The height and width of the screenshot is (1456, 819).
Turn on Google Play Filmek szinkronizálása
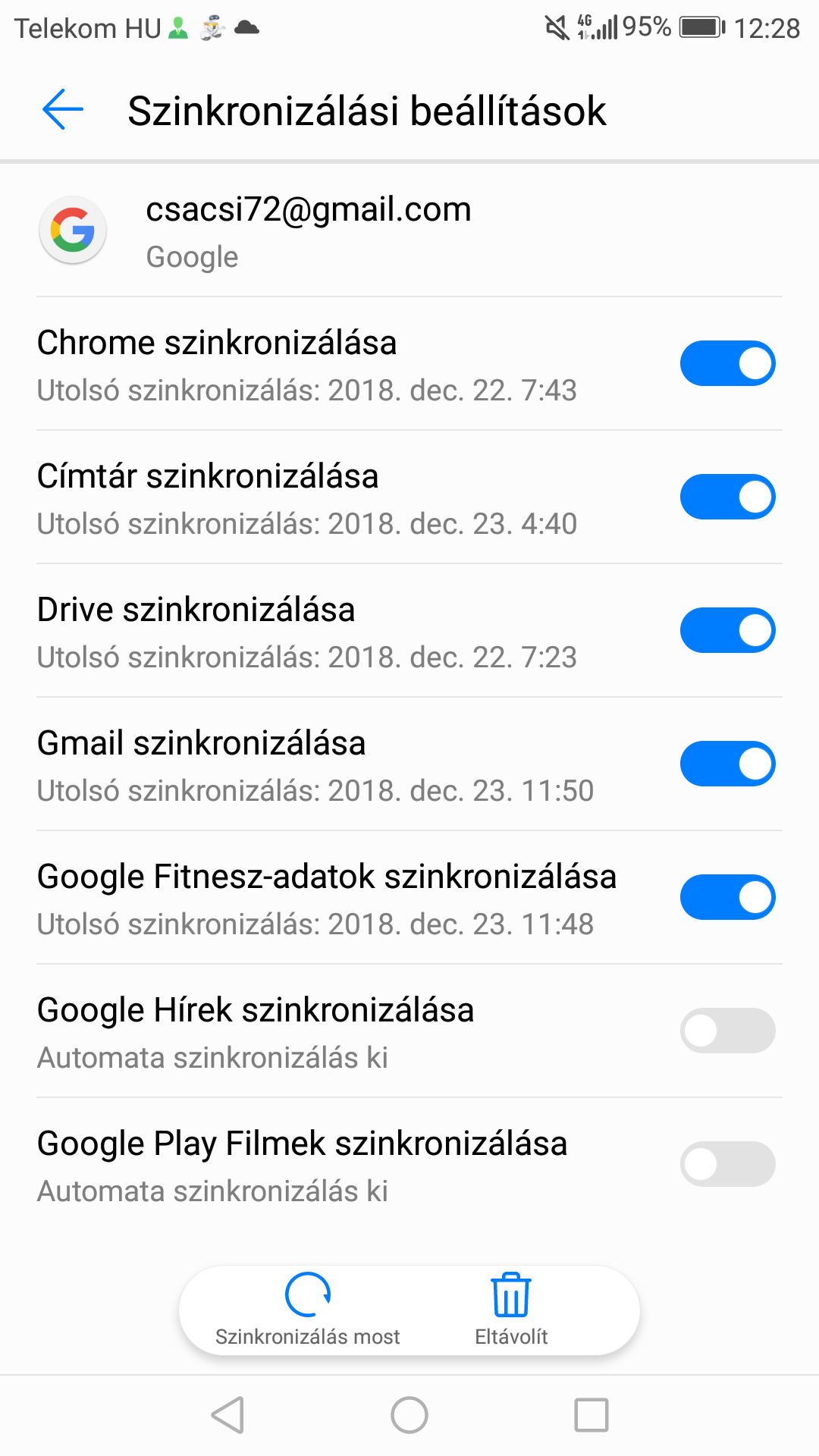click(x=727, y=1164)
